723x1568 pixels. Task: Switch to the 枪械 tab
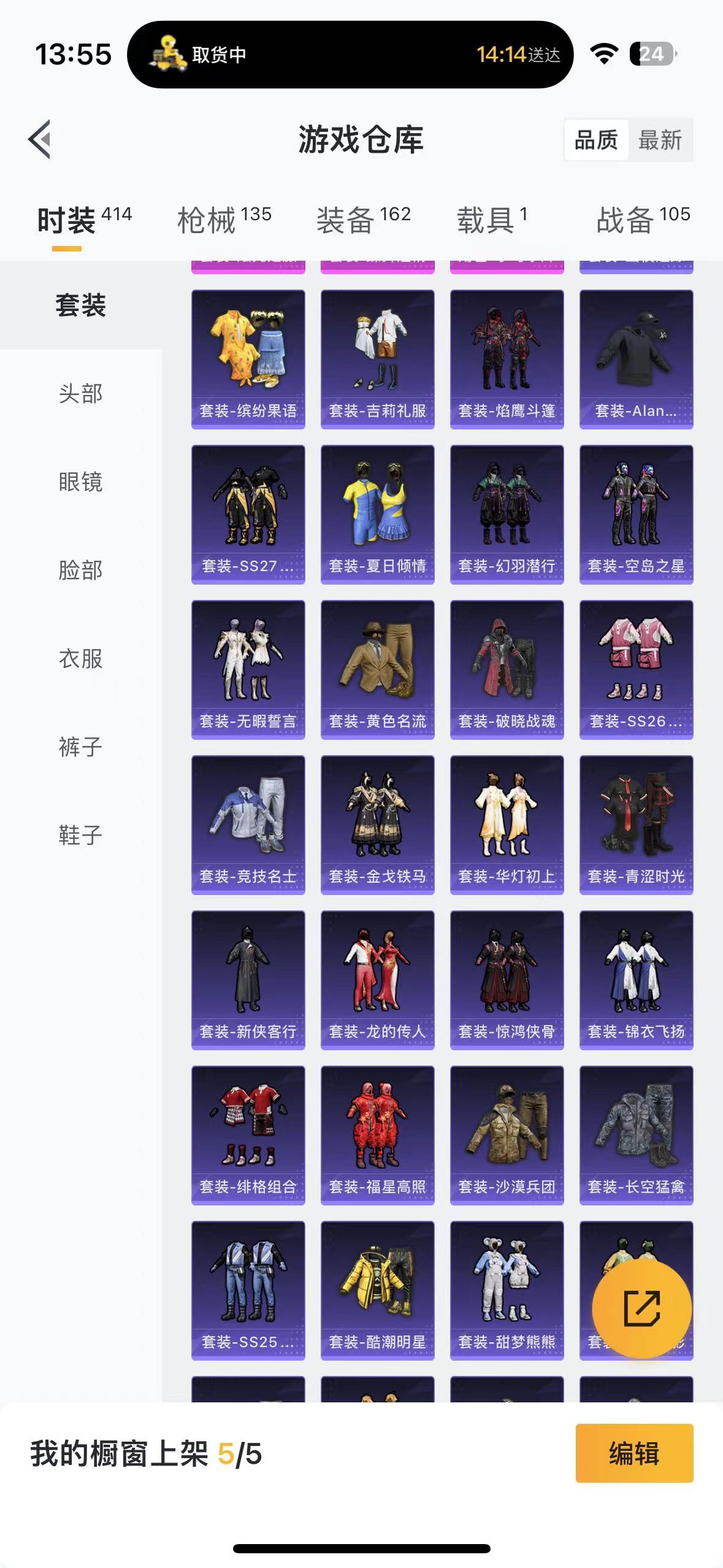224,220
